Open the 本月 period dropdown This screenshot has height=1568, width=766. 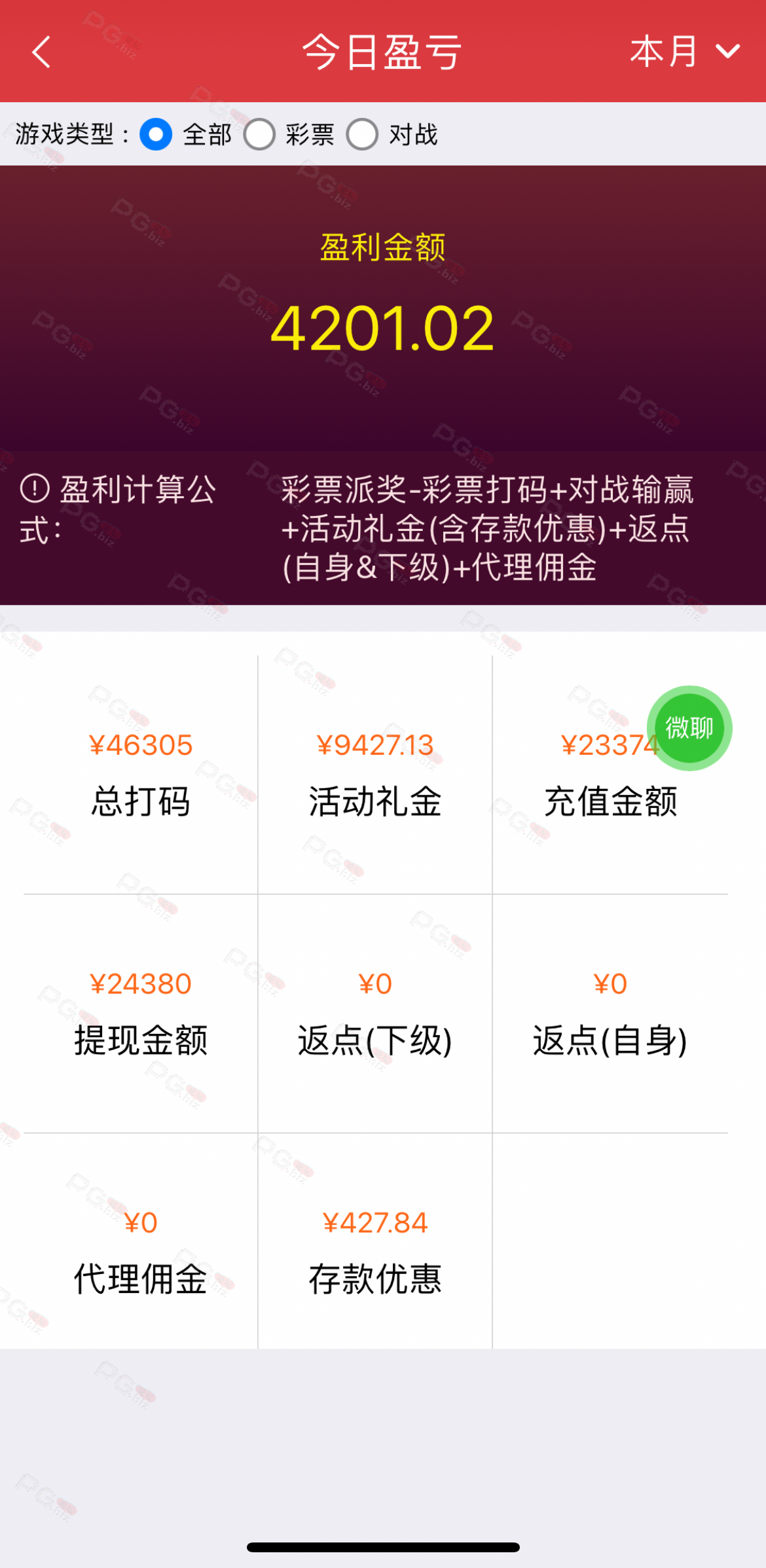[685, 52]
